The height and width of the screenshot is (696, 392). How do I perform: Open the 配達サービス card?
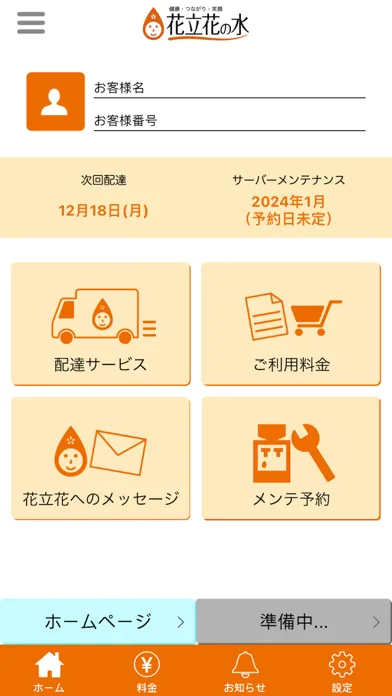[101, 324]
